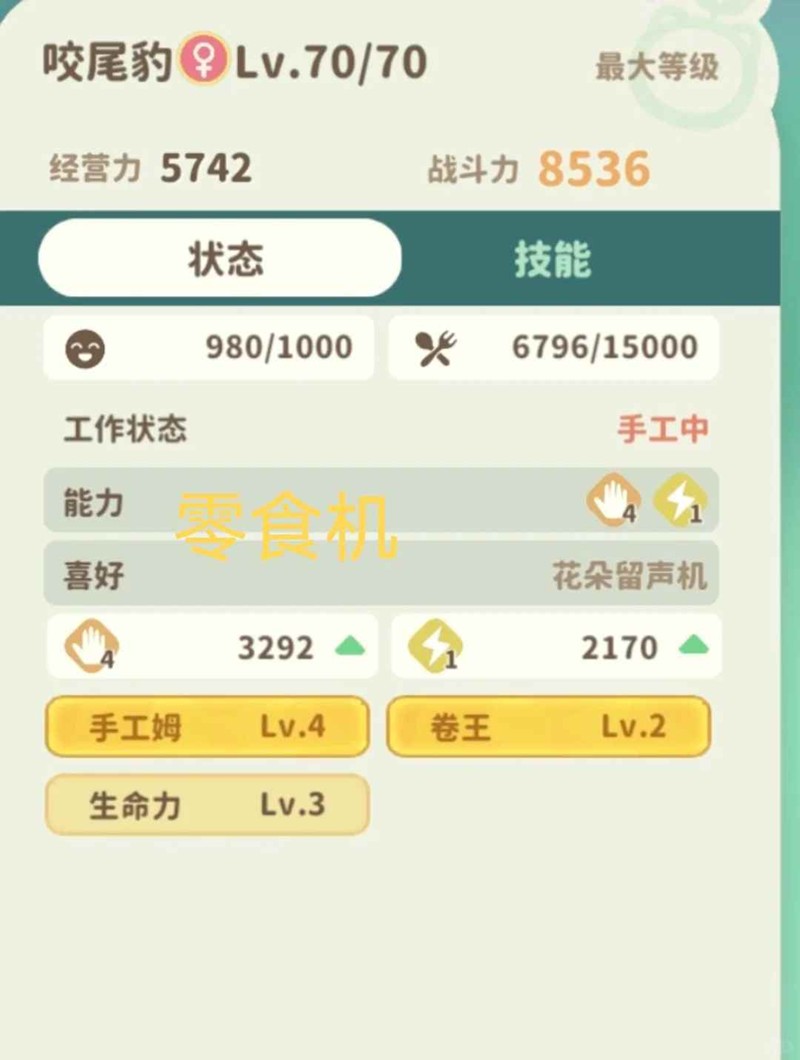Show details for 生命力 Lv.3
The image size is (800, 1060).
(x=207, y=805)
